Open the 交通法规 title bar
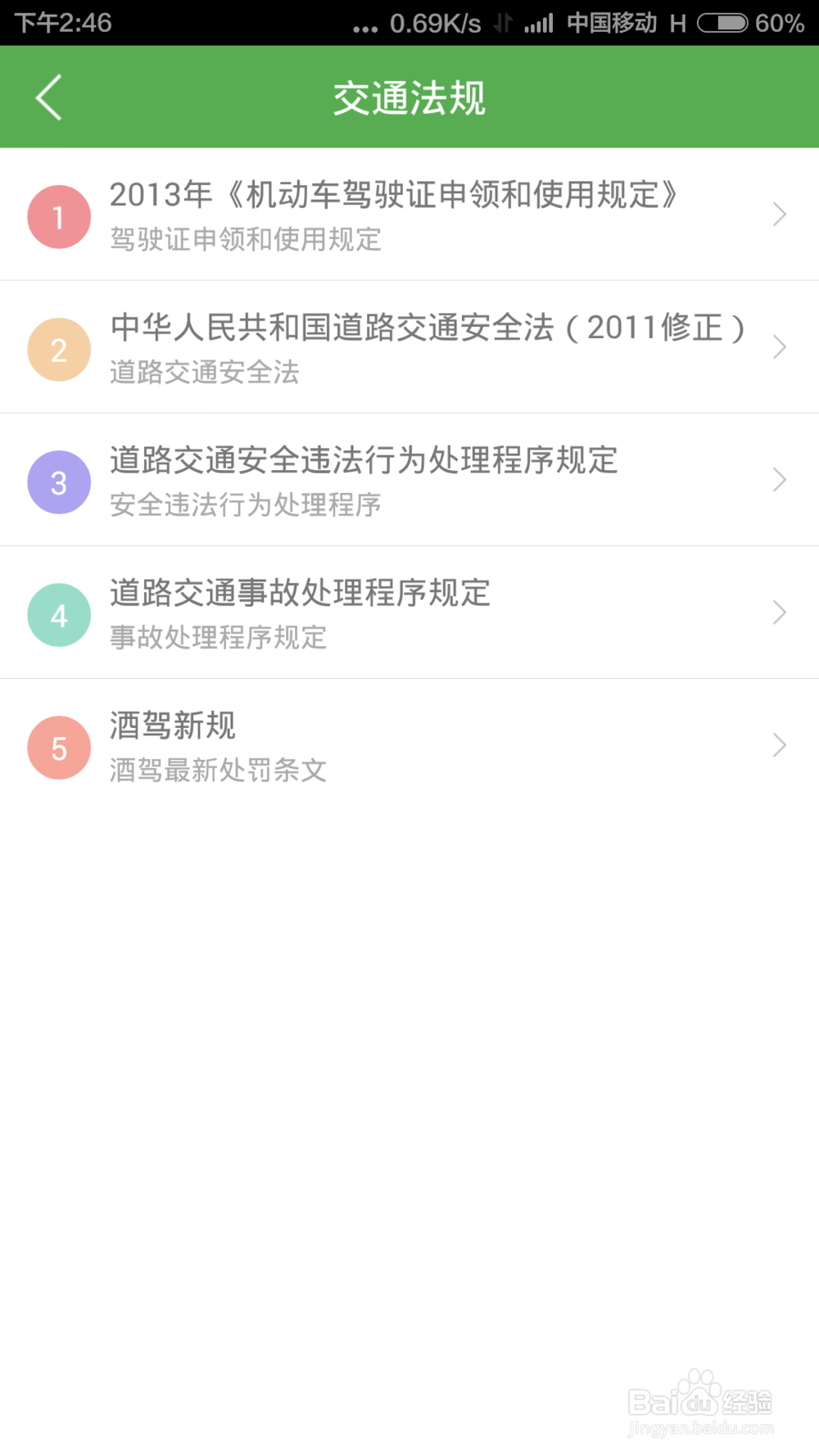Screen dimensions: 819x1456 [409, 96]
